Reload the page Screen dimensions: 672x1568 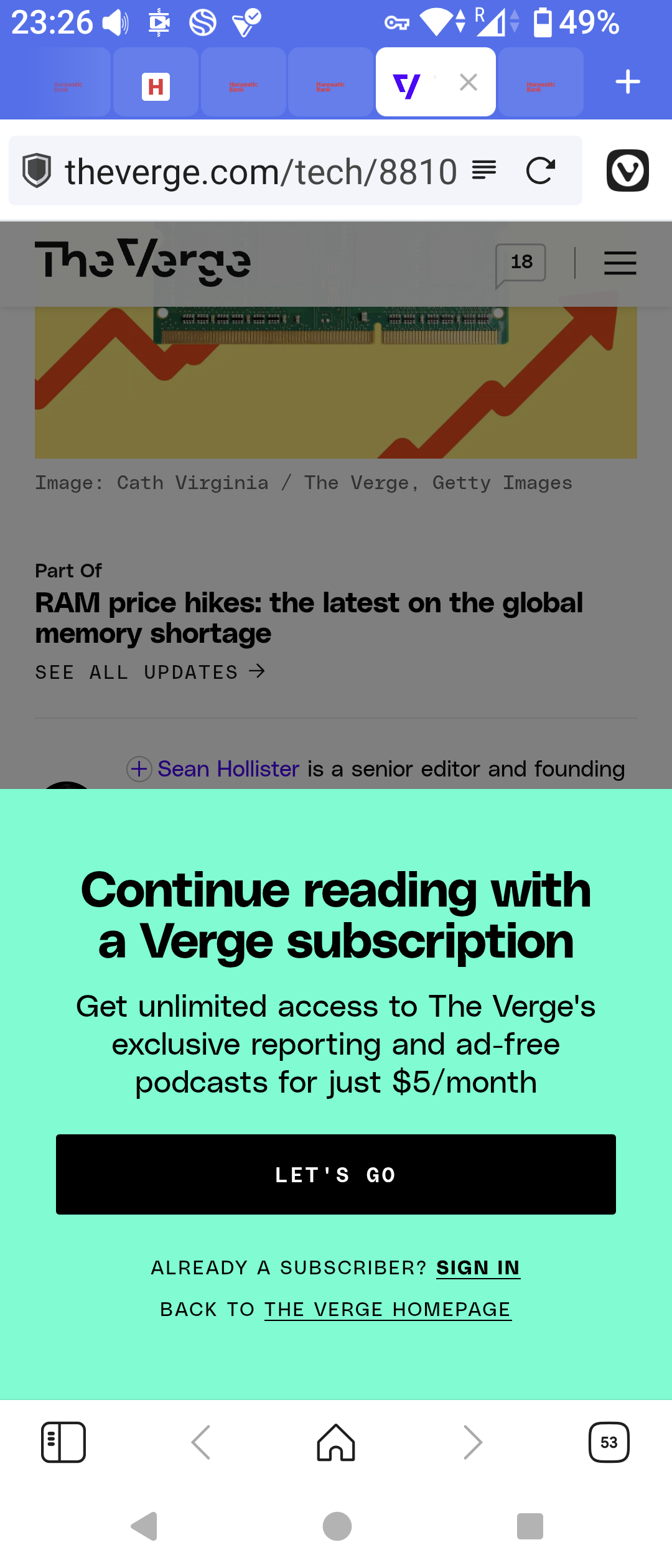[540, 171]
